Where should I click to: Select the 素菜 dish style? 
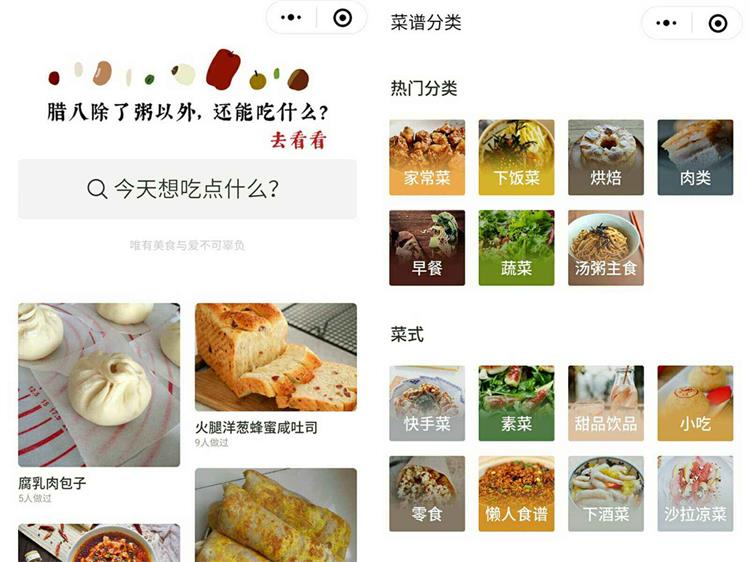point(516,403)
